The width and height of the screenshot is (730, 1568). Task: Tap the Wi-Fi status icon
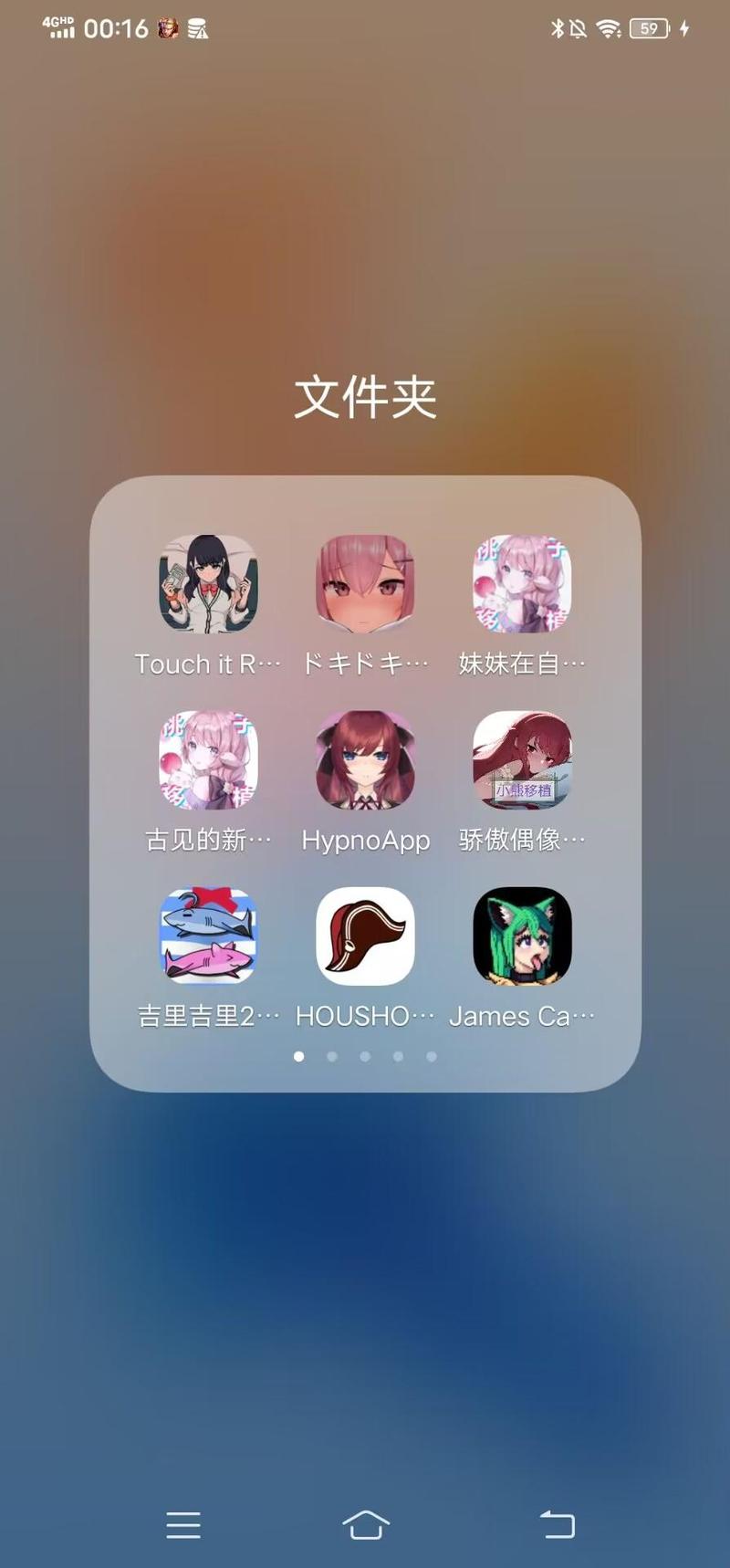pyautogui.click(x=607, y=28)
